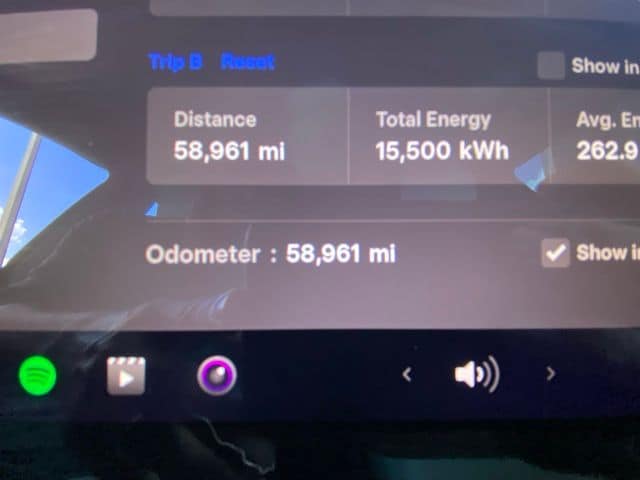This screenshot has width=640, height=480.
Task: Open the Spotify app
Action: click(x=38, y=377)
